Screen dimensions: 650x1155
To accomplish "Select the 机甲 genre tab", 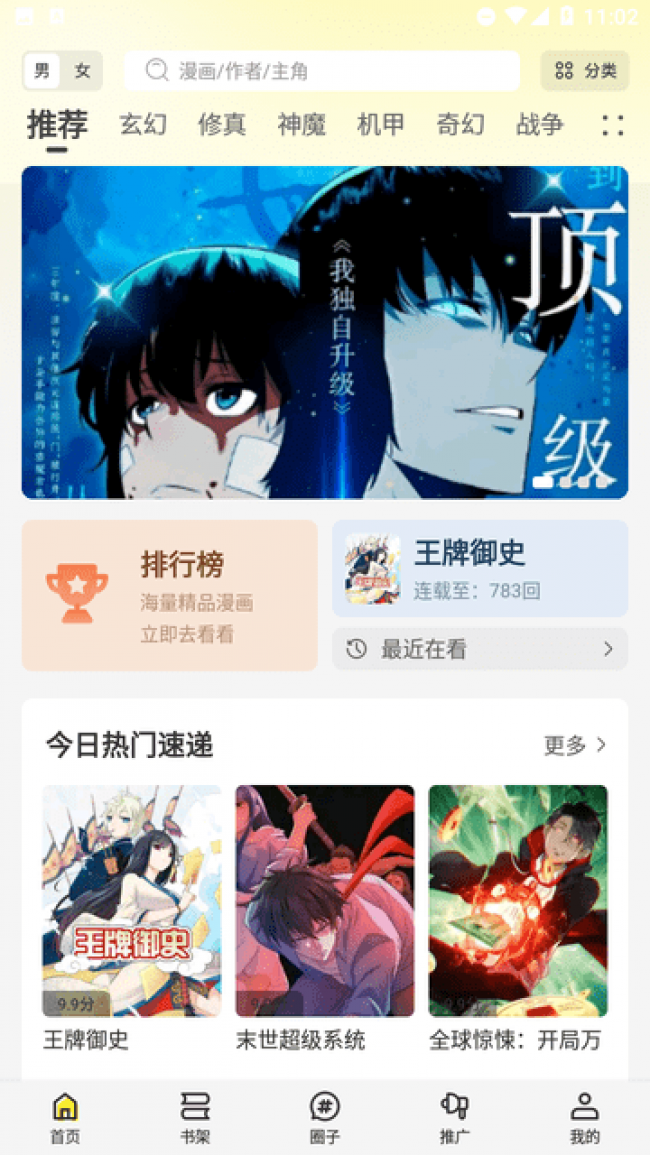I will 381,125.
